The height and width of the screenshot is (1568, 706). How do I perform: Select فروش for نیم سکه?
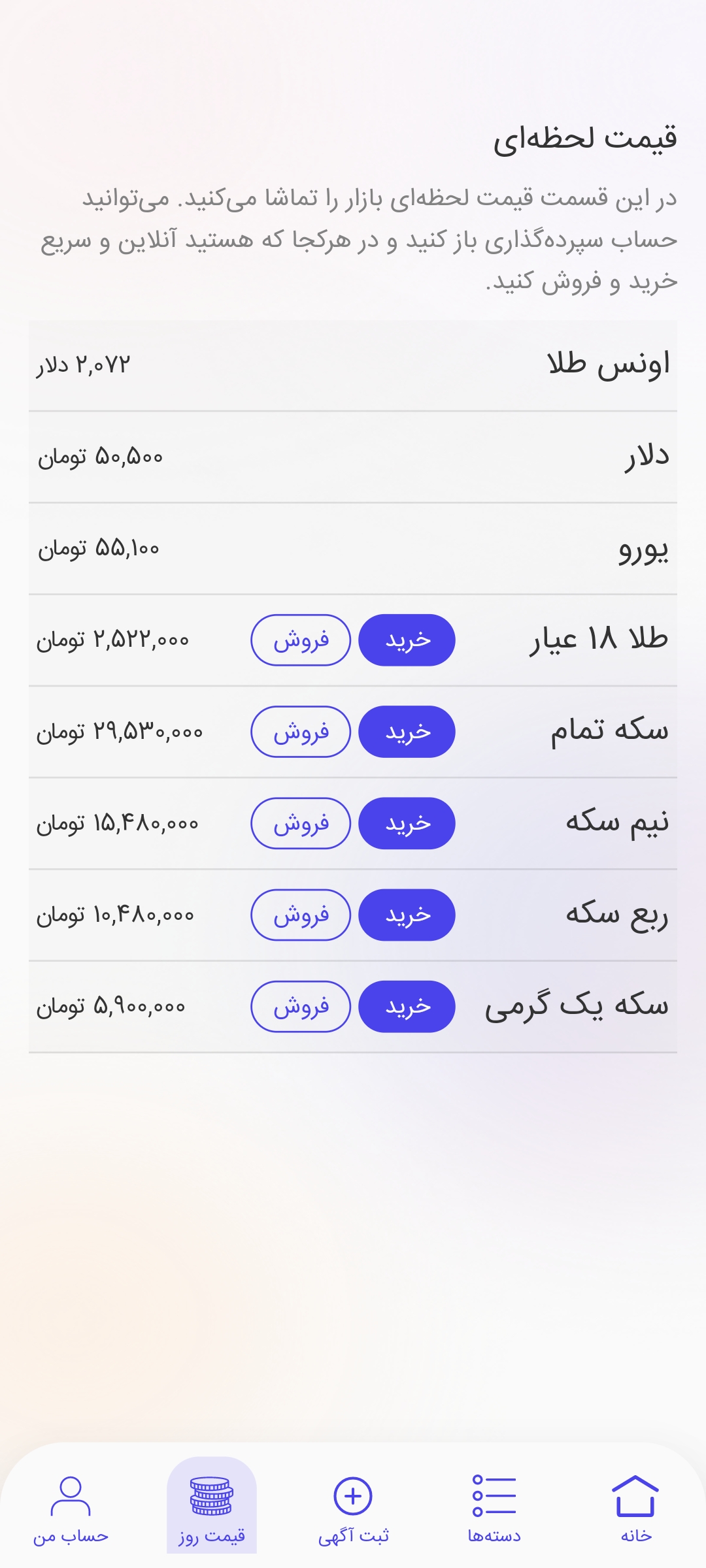click(301, 823)
